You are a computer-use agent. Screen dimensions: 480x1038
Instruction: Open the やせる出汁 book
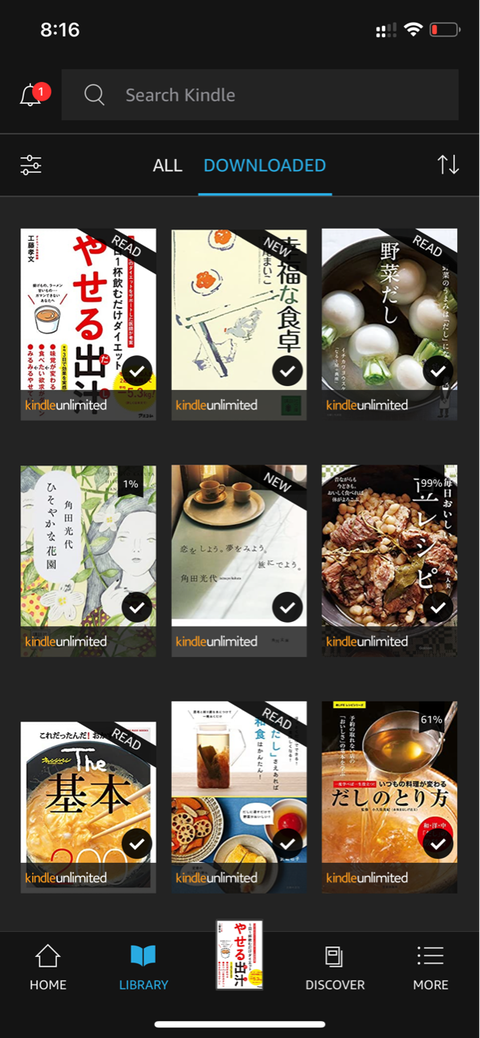[x=88, y=324]
